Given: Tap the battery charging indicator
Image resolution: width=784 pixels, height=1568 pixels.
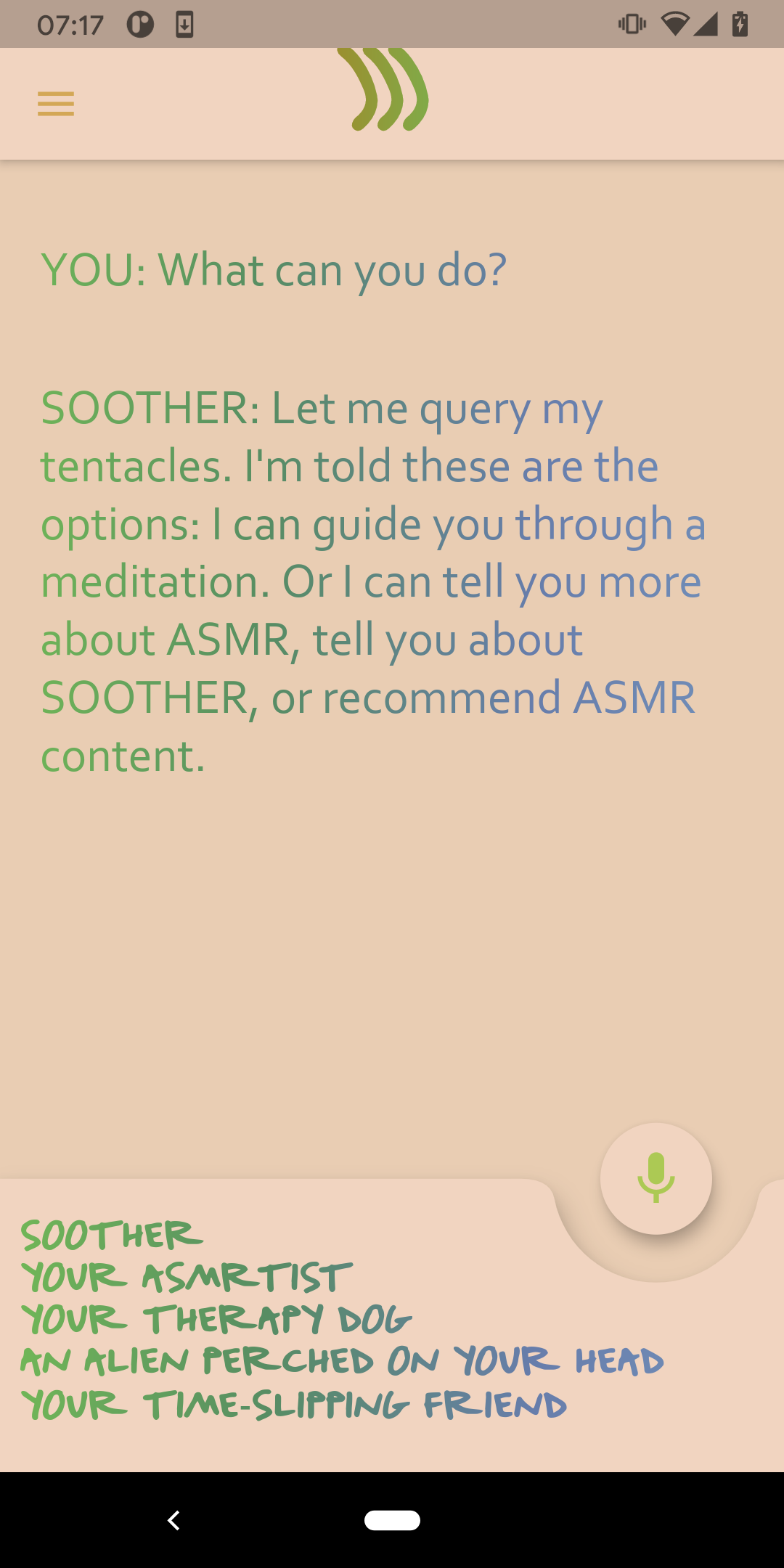Looking at the screenshot, I should (740, 24).
